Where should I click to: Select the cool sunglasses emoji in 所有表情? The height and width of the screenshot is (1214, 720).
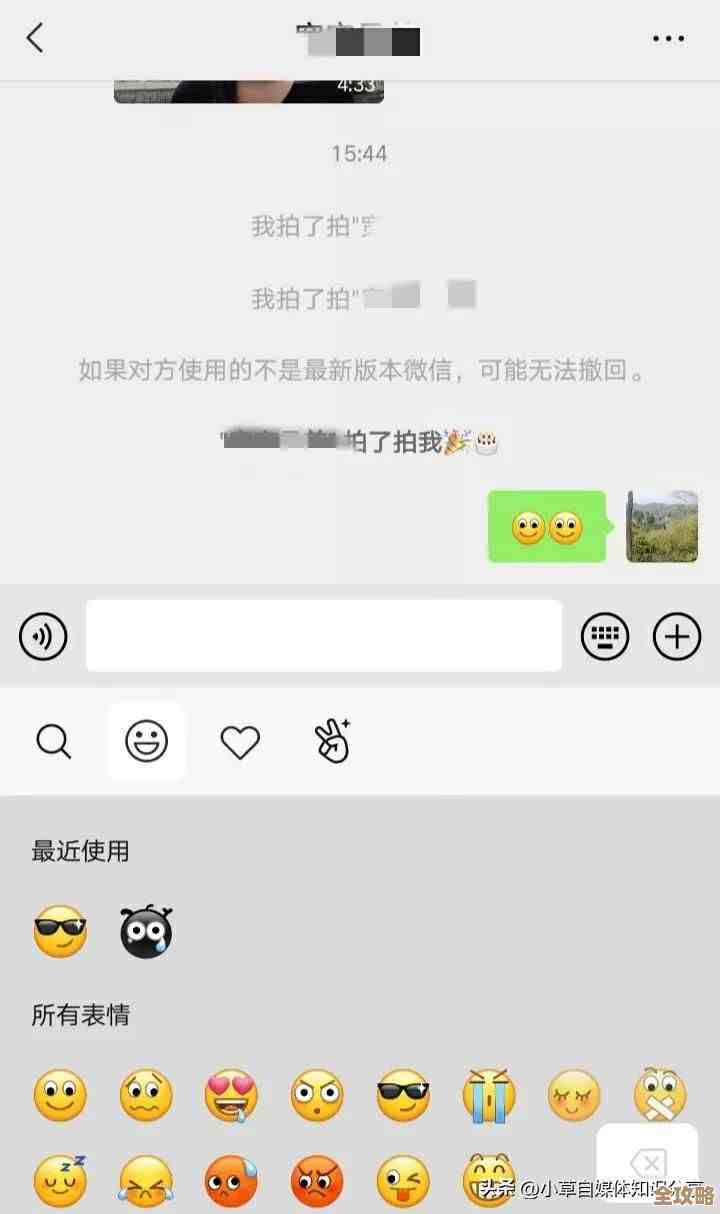click(403, 1096)
